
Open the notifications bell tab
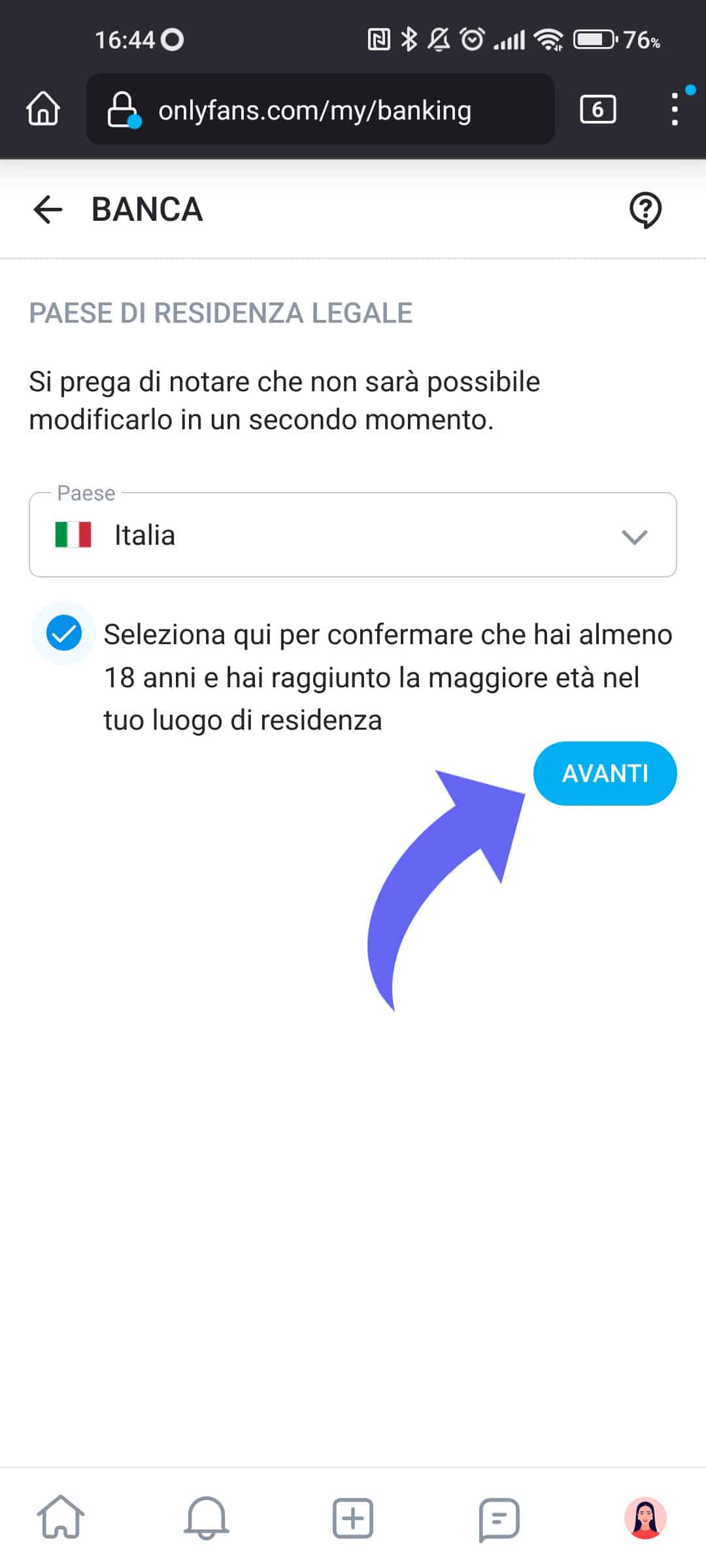(207, 1517)
